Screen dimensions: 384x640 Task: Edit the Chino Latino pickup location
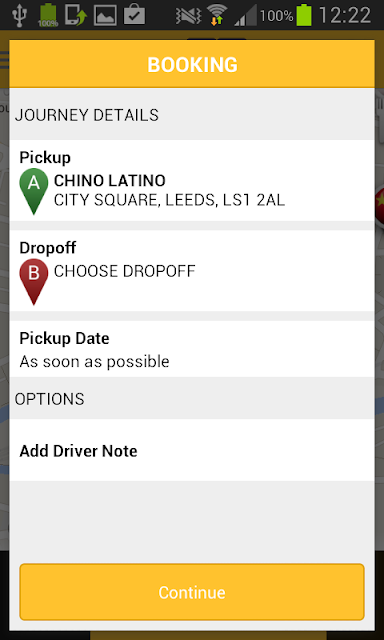192,180
